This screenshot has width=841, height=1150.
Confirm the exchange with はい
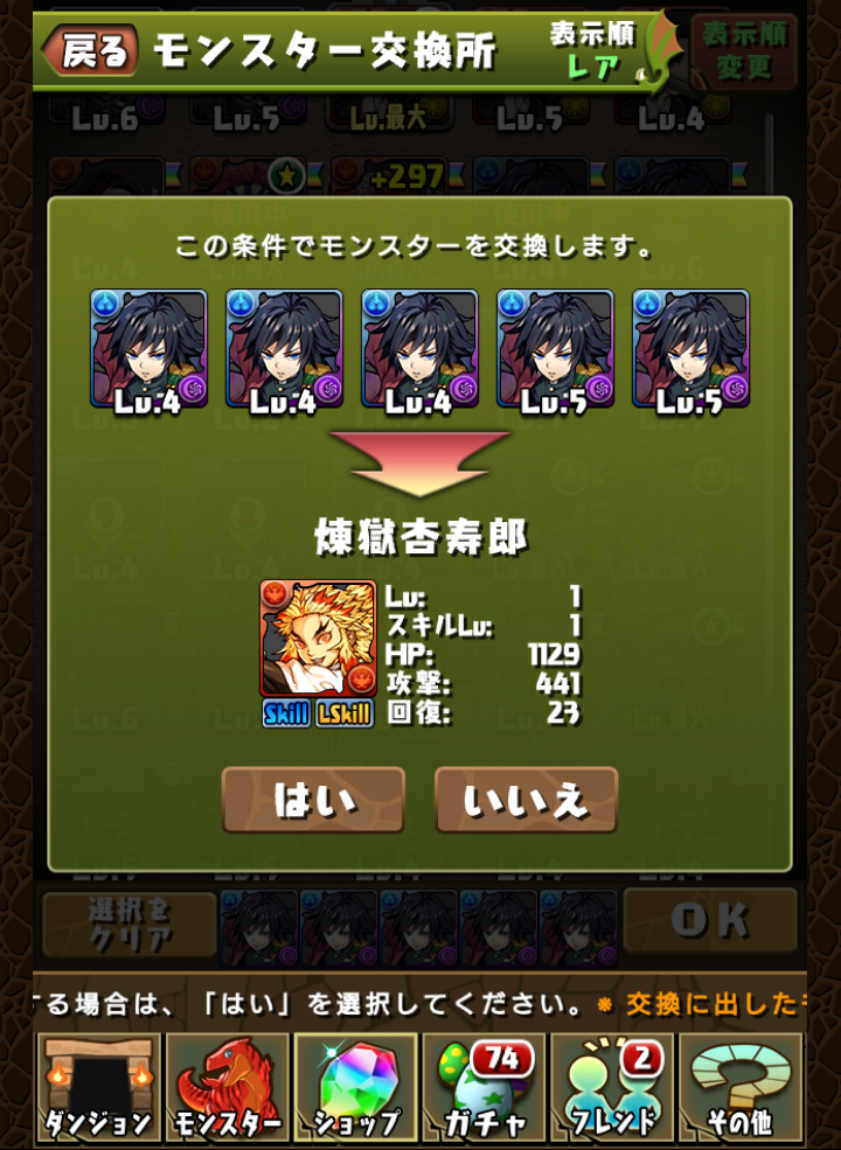pyautogui.click(x=313, y=800)
